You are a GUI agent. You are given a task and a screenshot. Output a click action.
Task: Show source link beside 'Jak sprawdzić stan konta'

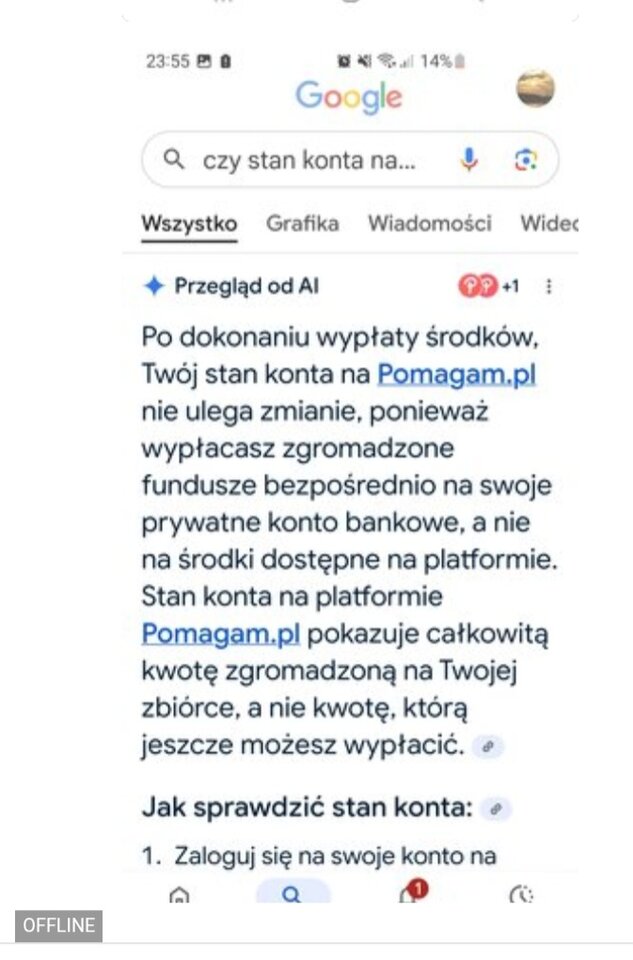click(x=495, y=809)
